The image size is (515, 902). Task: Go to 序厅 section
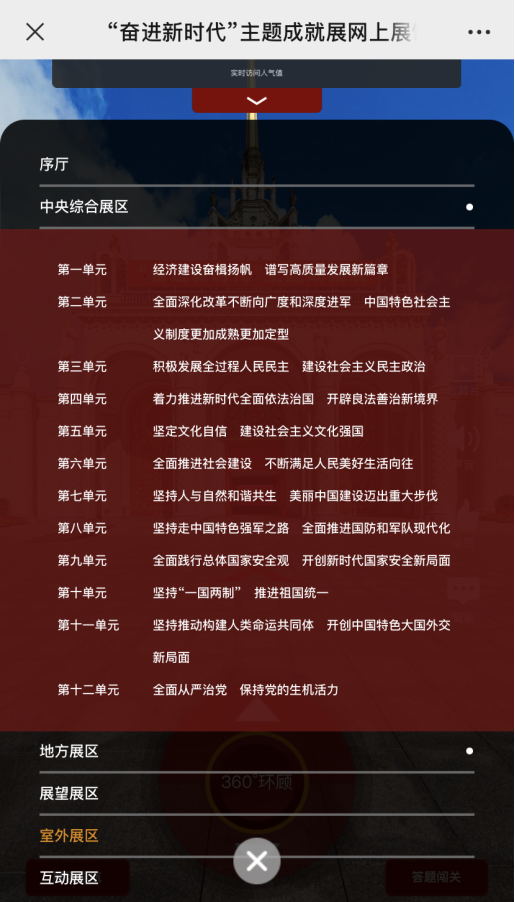click(257, 165)
